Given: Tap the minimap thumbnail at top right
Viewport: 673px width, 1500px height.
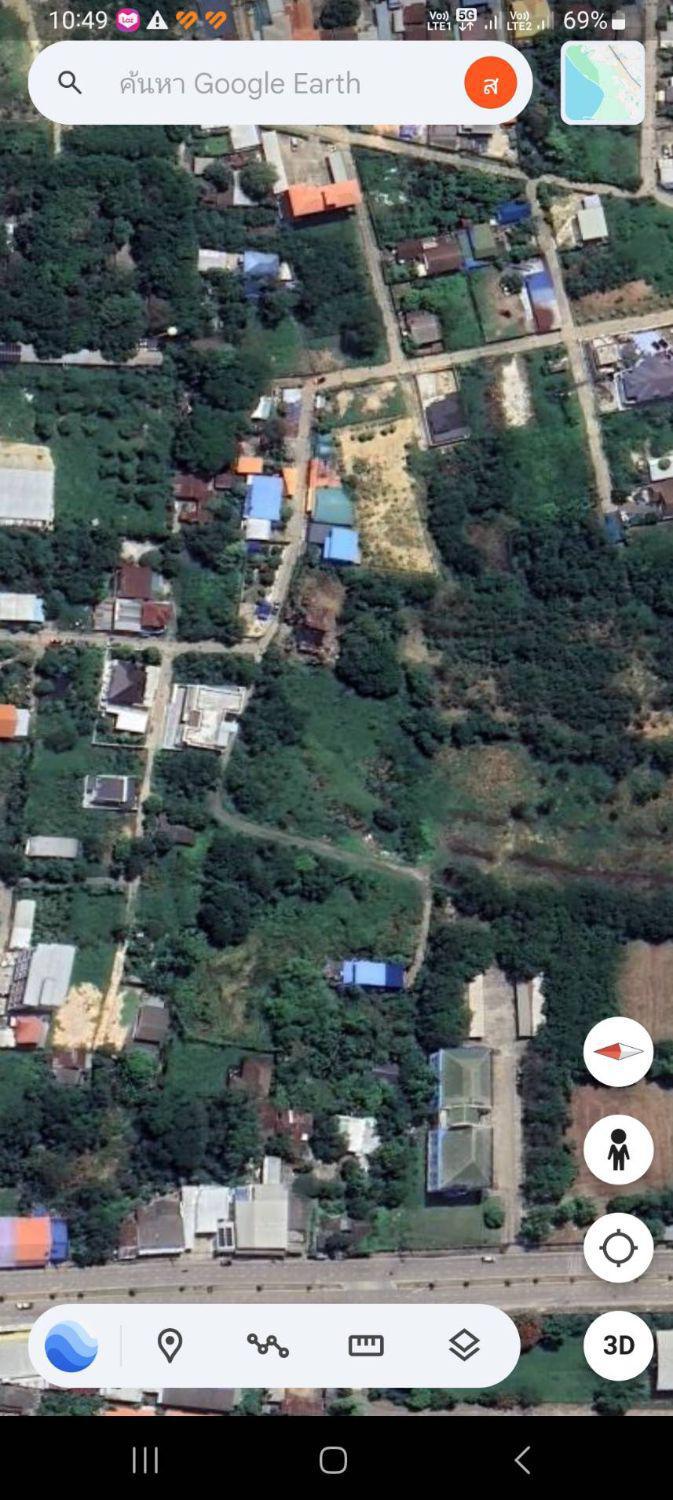Looking at the screenshot, I should tap(603, 82).
